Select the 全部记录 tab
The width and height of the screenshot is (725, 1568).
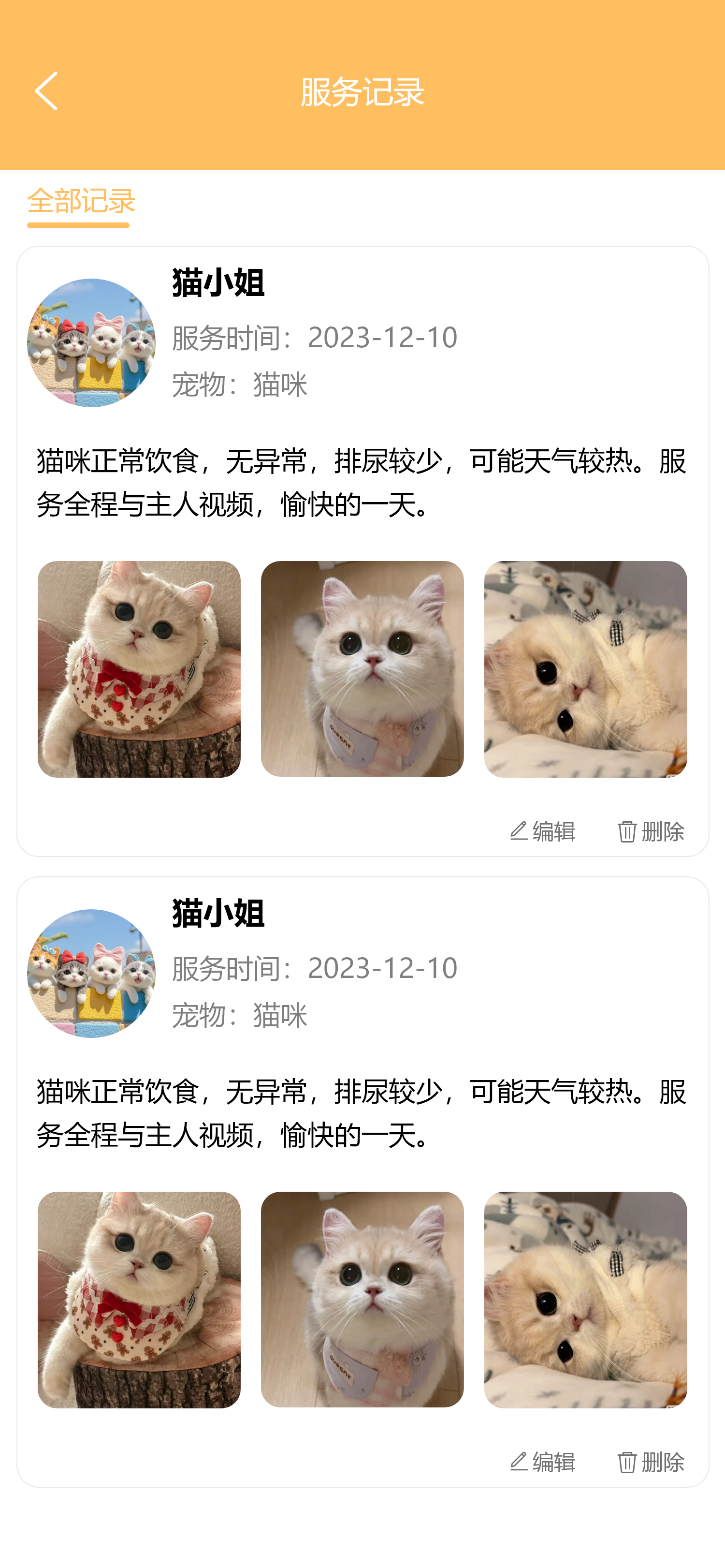click(x=81, y=202)
